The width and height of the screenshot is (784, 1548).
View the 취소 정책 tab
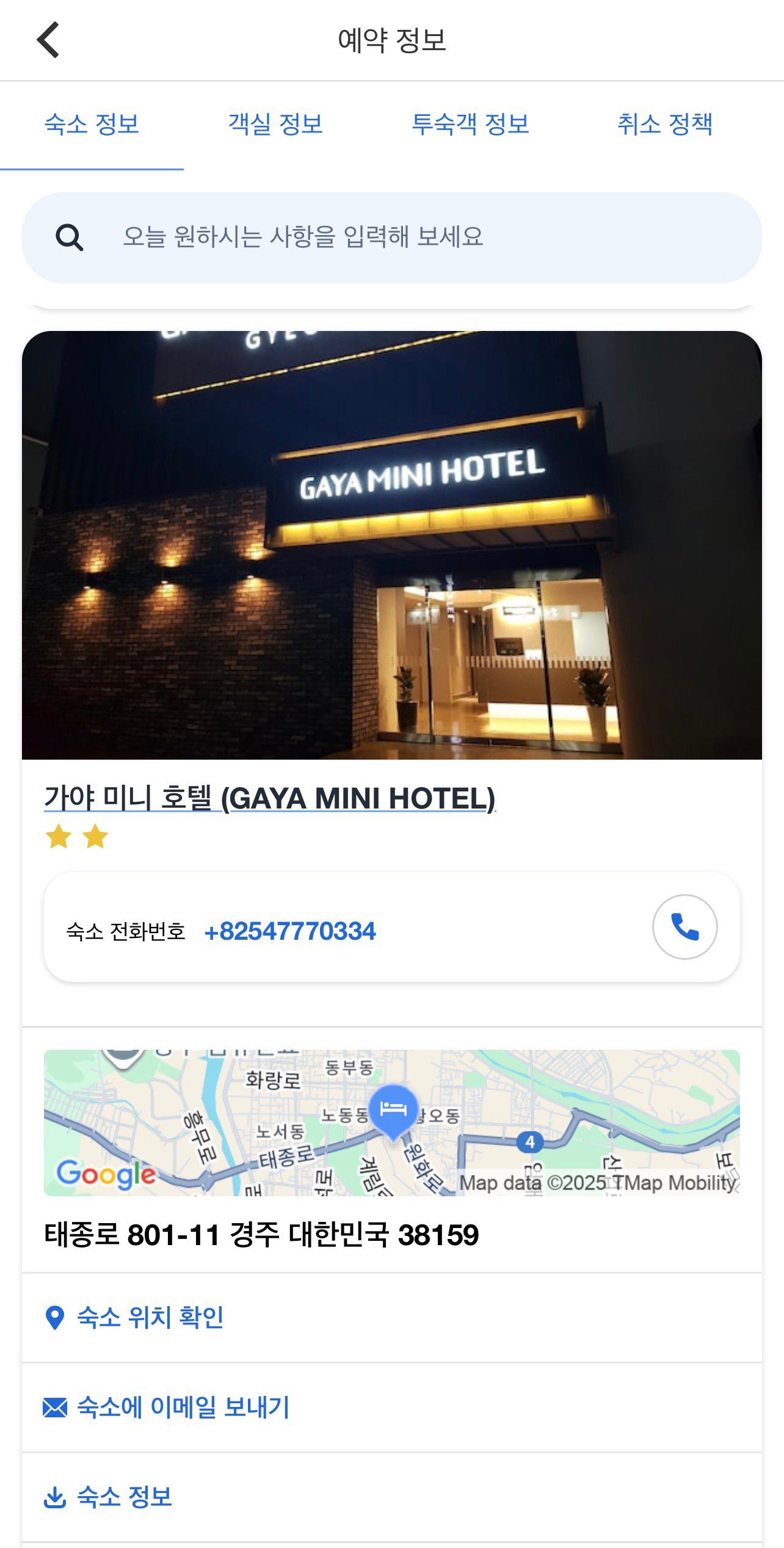point(664,125)
